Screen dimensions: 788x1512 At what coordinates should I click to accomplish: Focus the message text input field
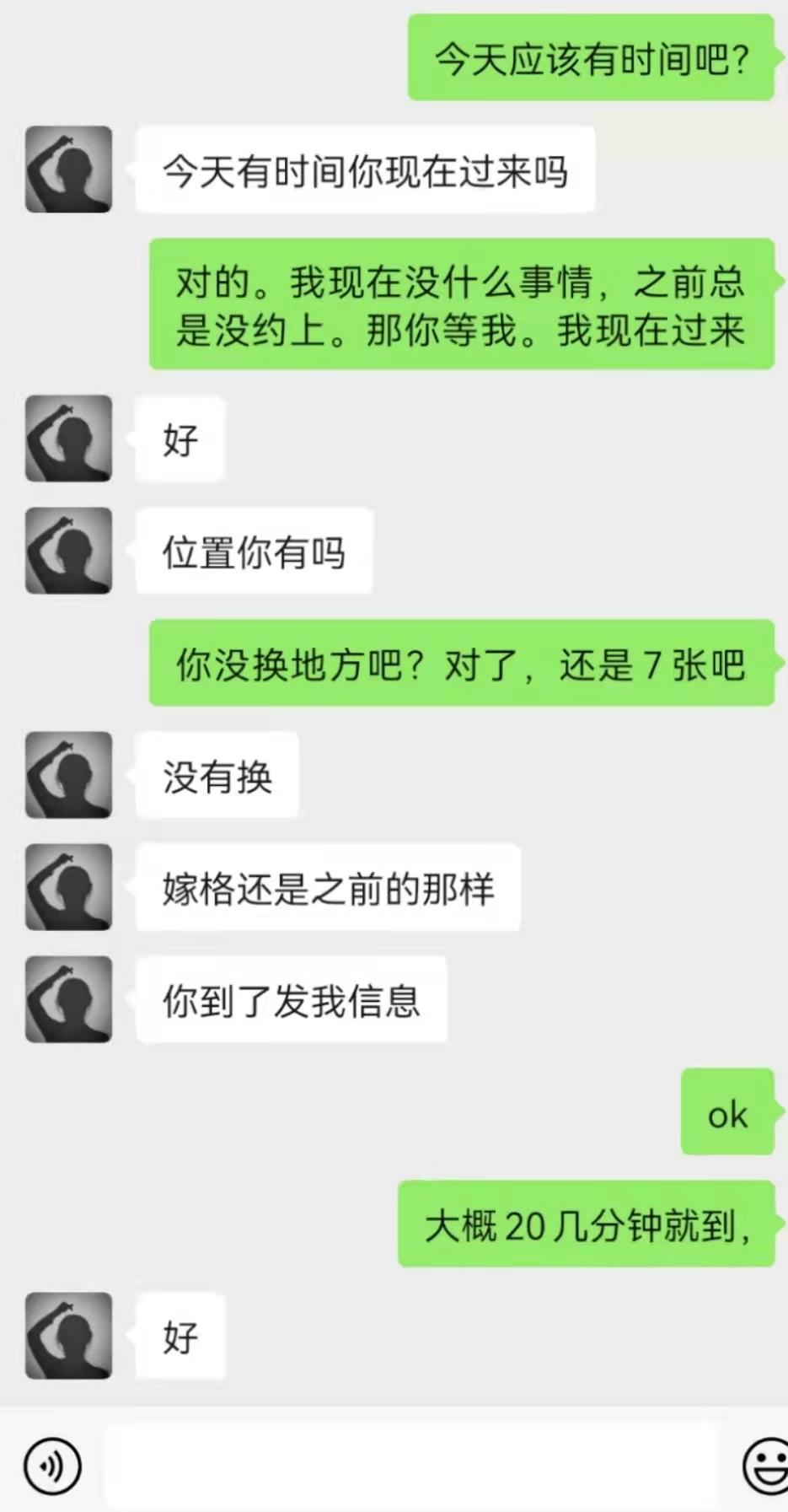tap(413, 1466)
